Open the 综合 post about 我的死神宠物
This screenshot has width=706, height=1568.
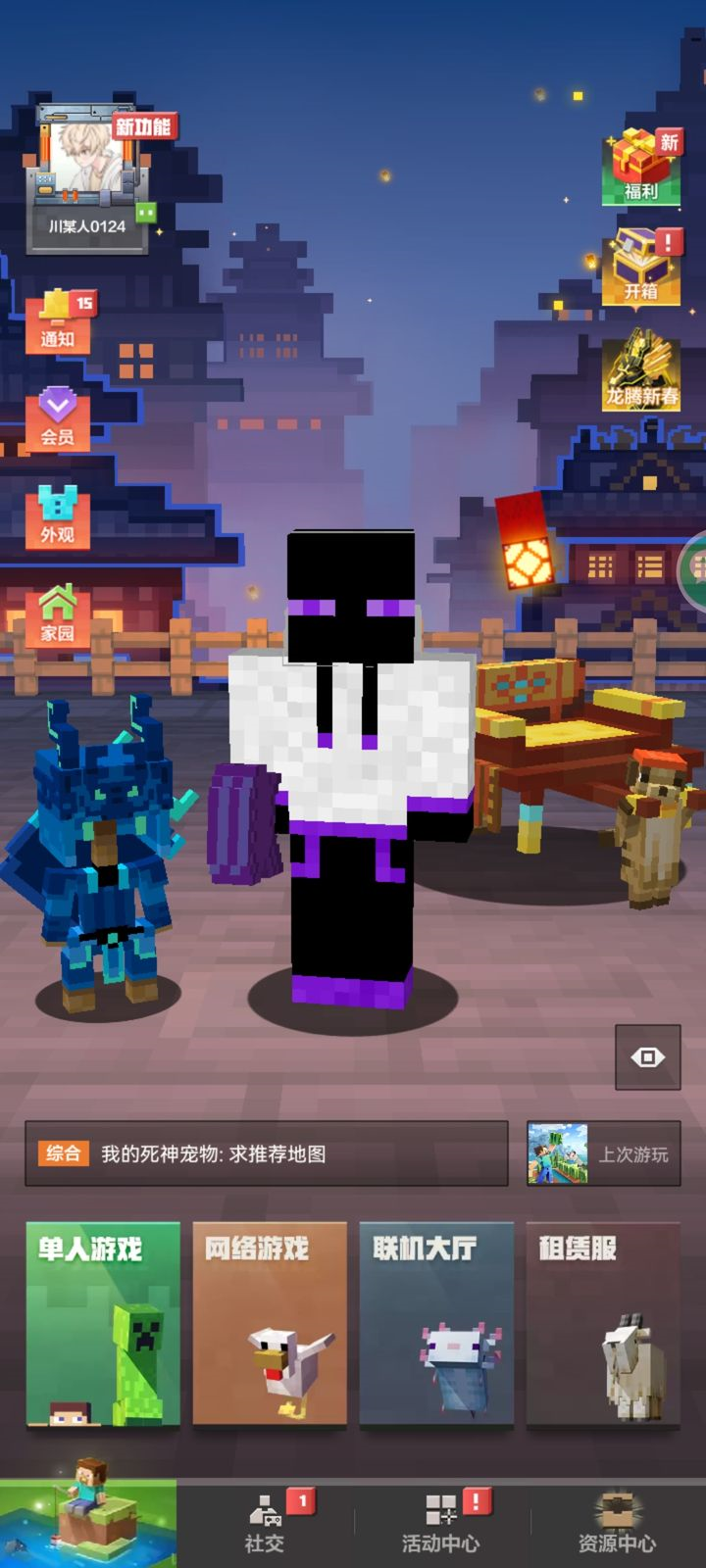coord(267,1153)
